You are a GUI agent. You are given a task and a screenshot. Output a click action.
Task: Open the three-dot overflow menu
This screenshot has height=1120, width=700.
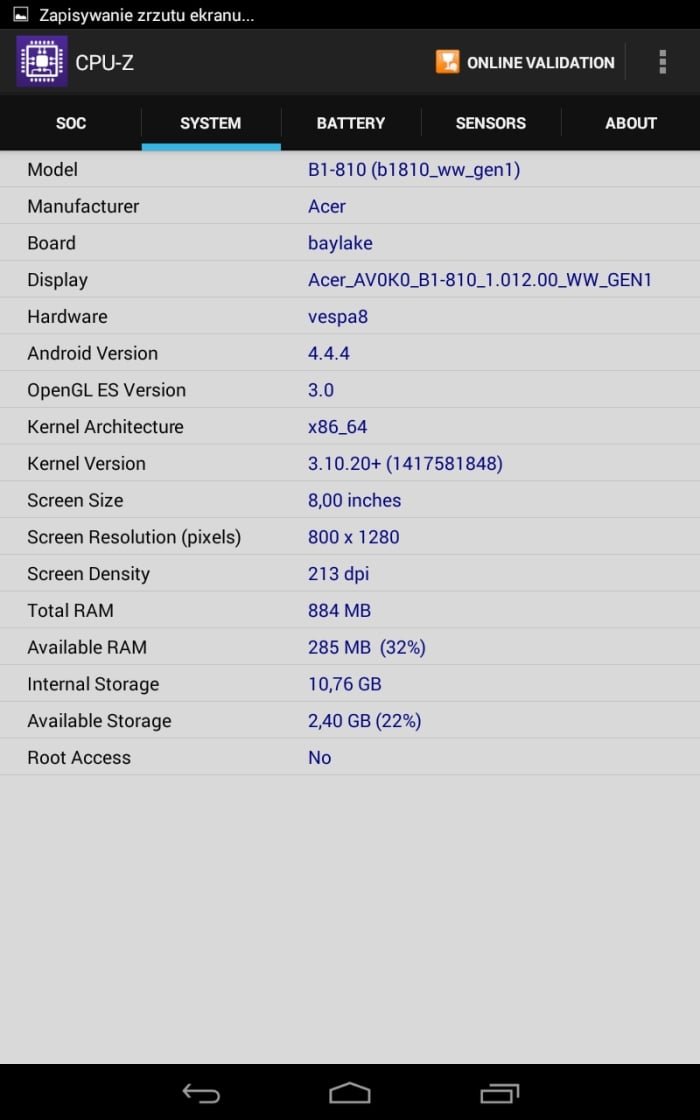(x=663, y=62)
